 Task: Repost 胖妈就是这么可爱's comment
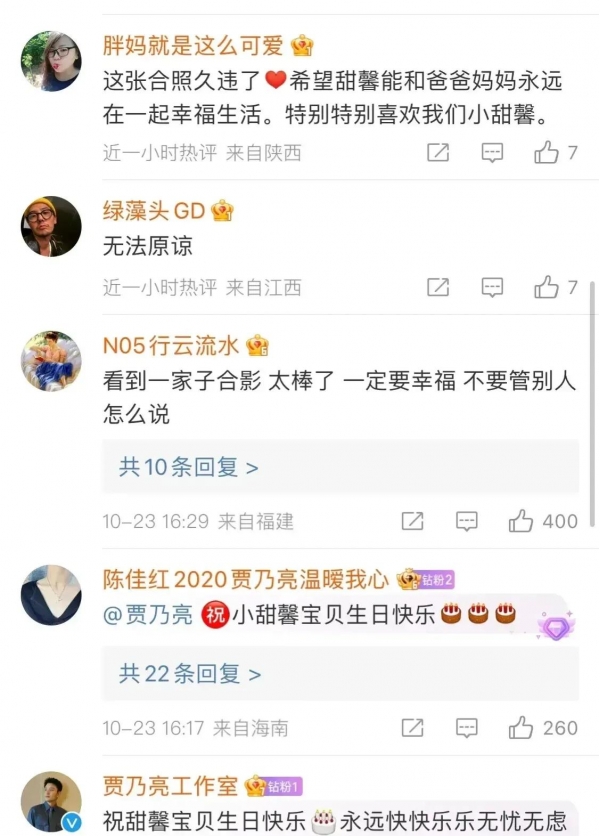click(438, 153)
